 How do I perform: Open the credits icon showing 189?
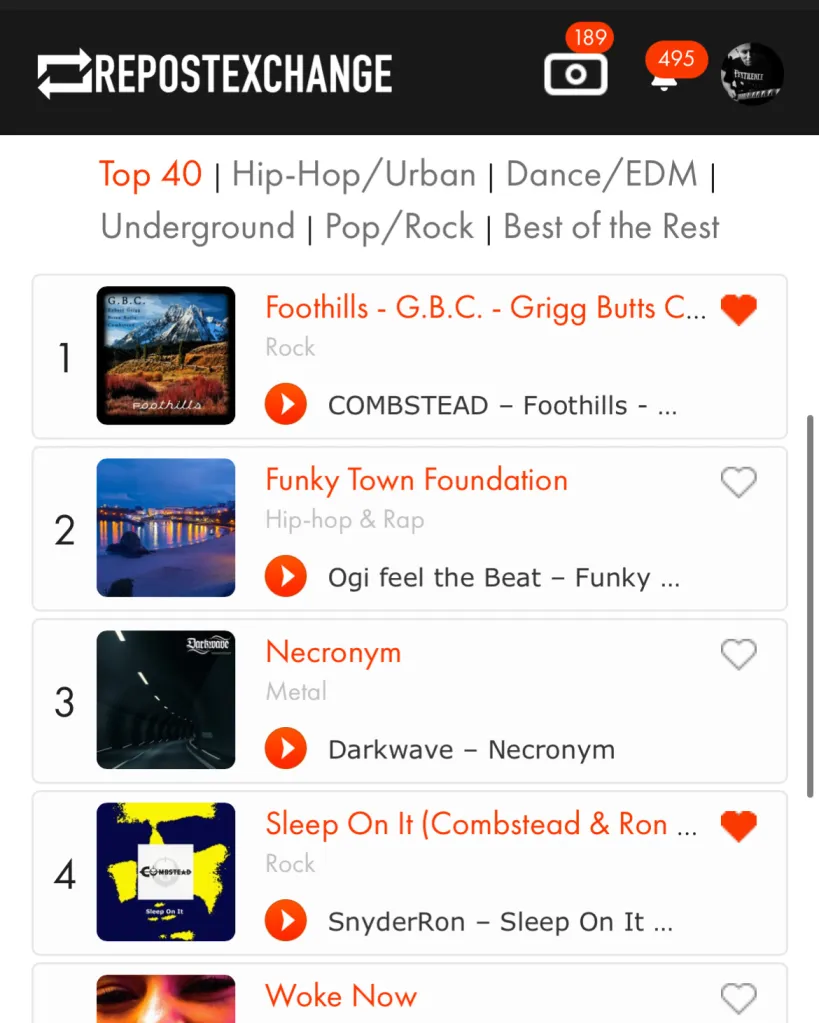tap(575, 74)
